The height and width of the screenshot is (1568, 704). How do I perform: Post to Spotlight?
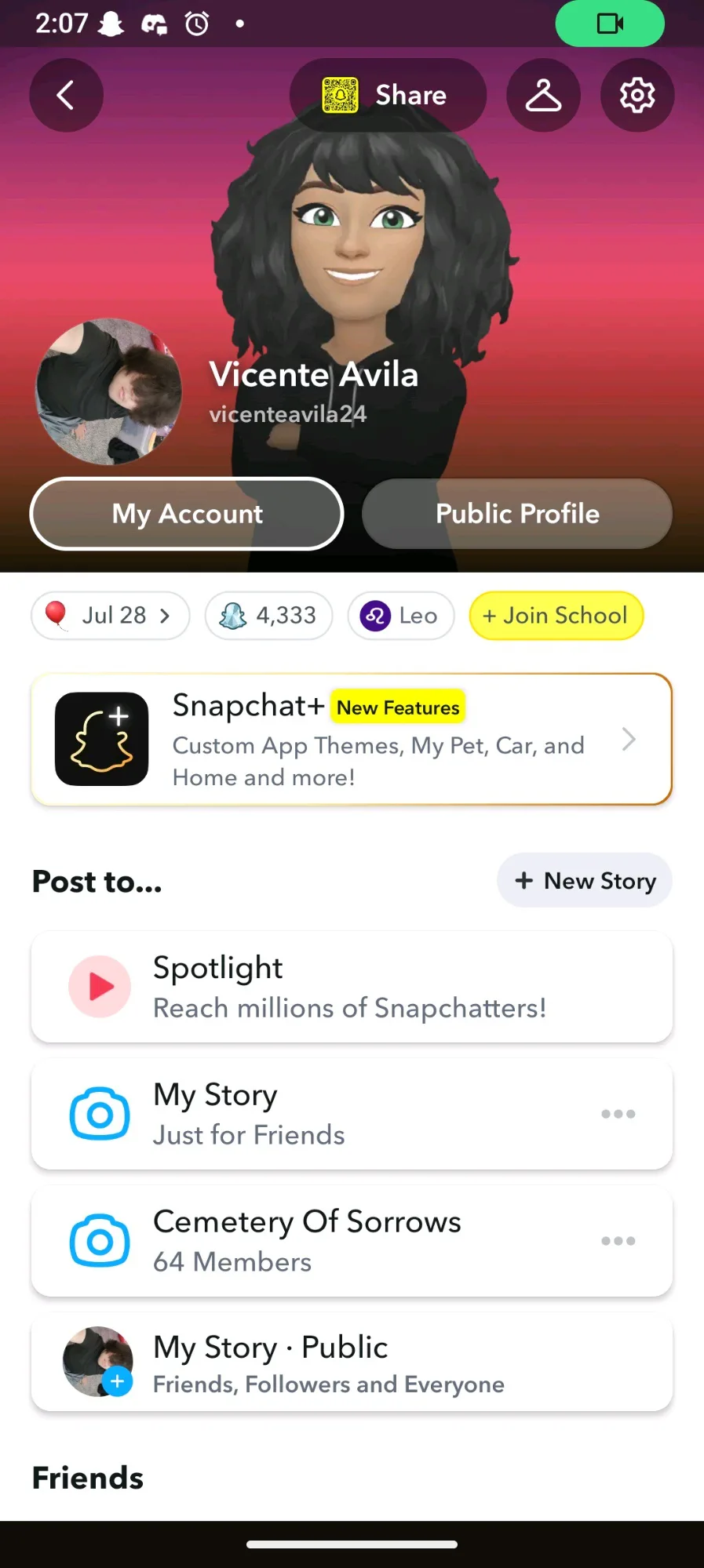pos(352,987)
